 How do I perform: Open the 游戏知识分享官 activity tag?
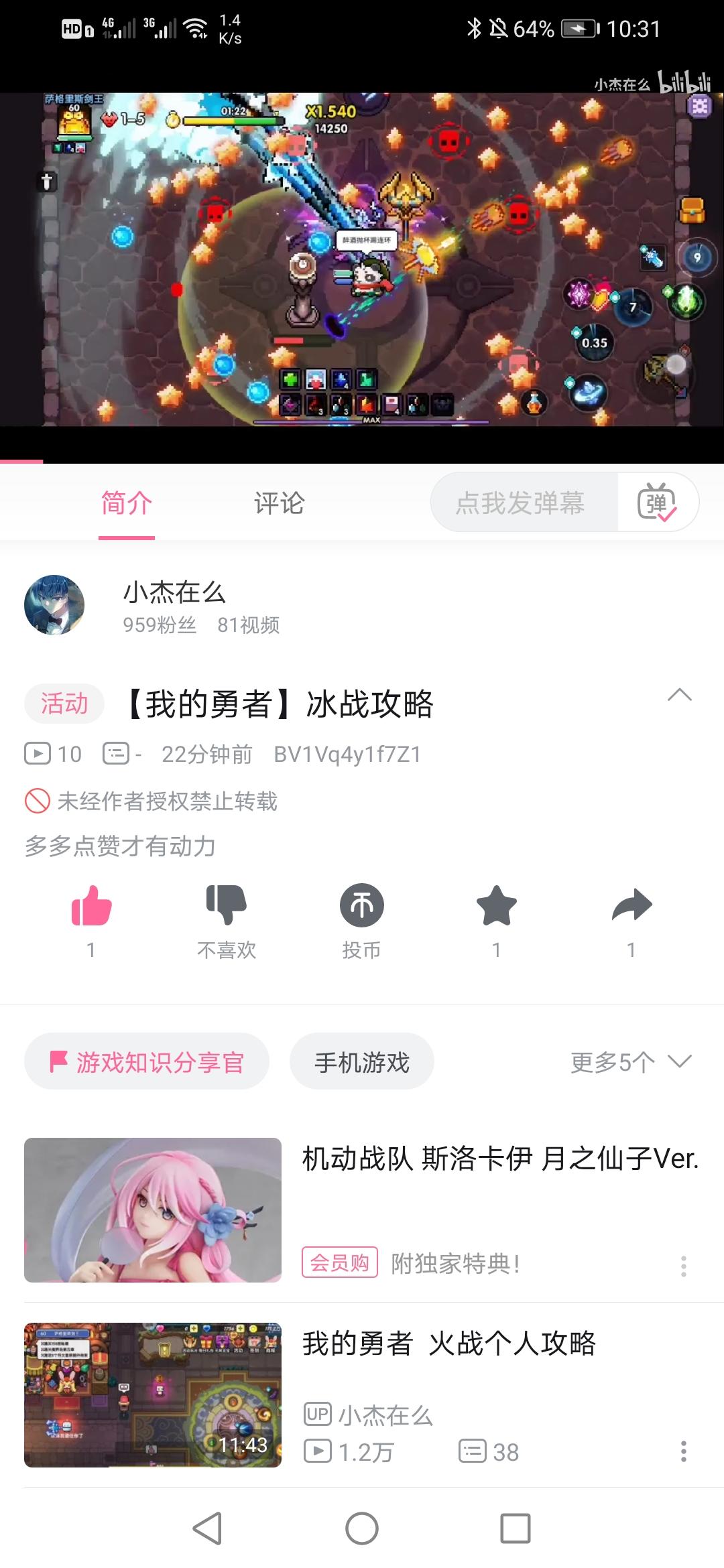pyautogui.click(x=147, y=1061)
